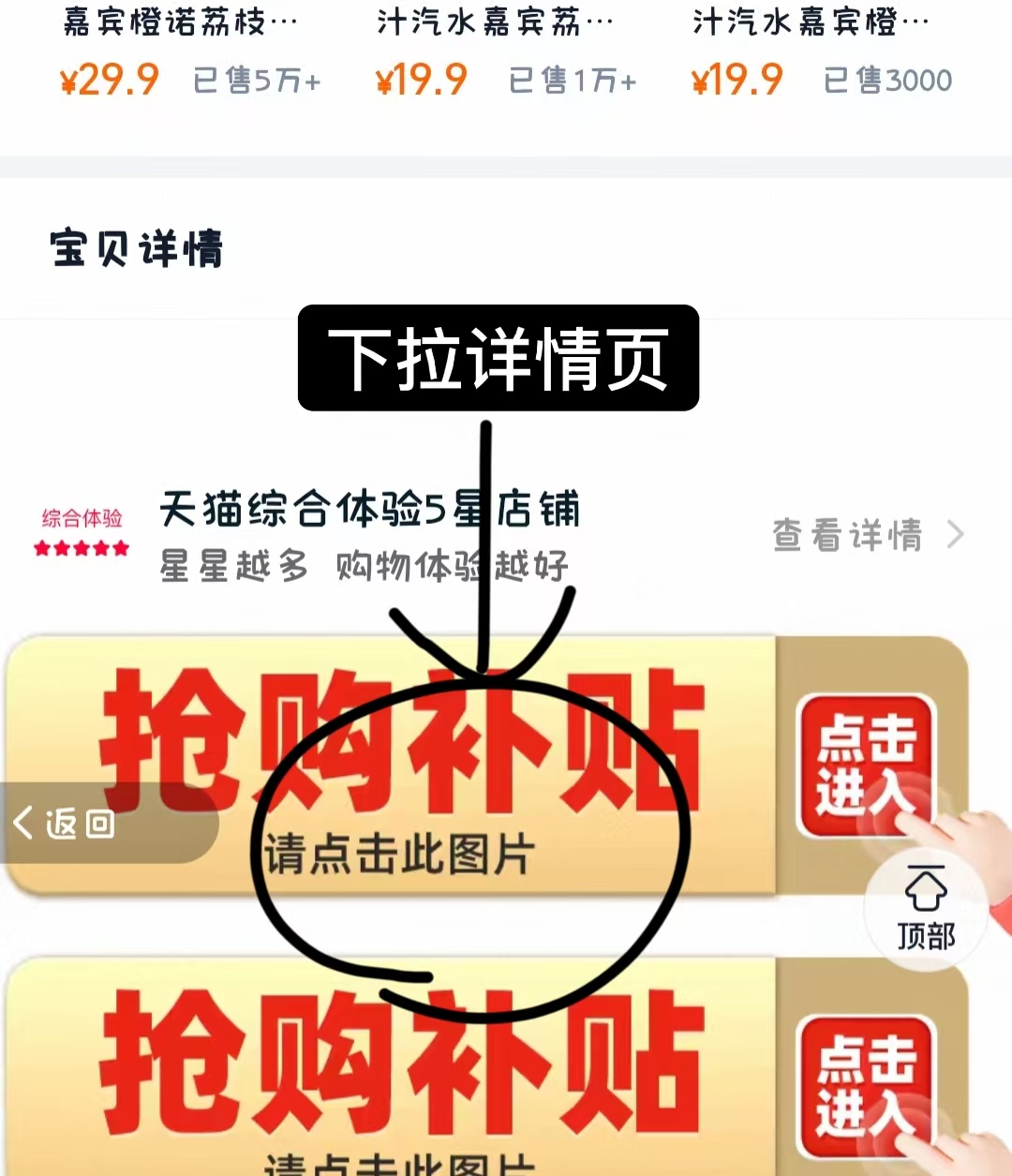1012x1176 pixels.
Task: Open the ¥19.9 汁汽水嘉宾橙 product
Action: click(815, 52)
